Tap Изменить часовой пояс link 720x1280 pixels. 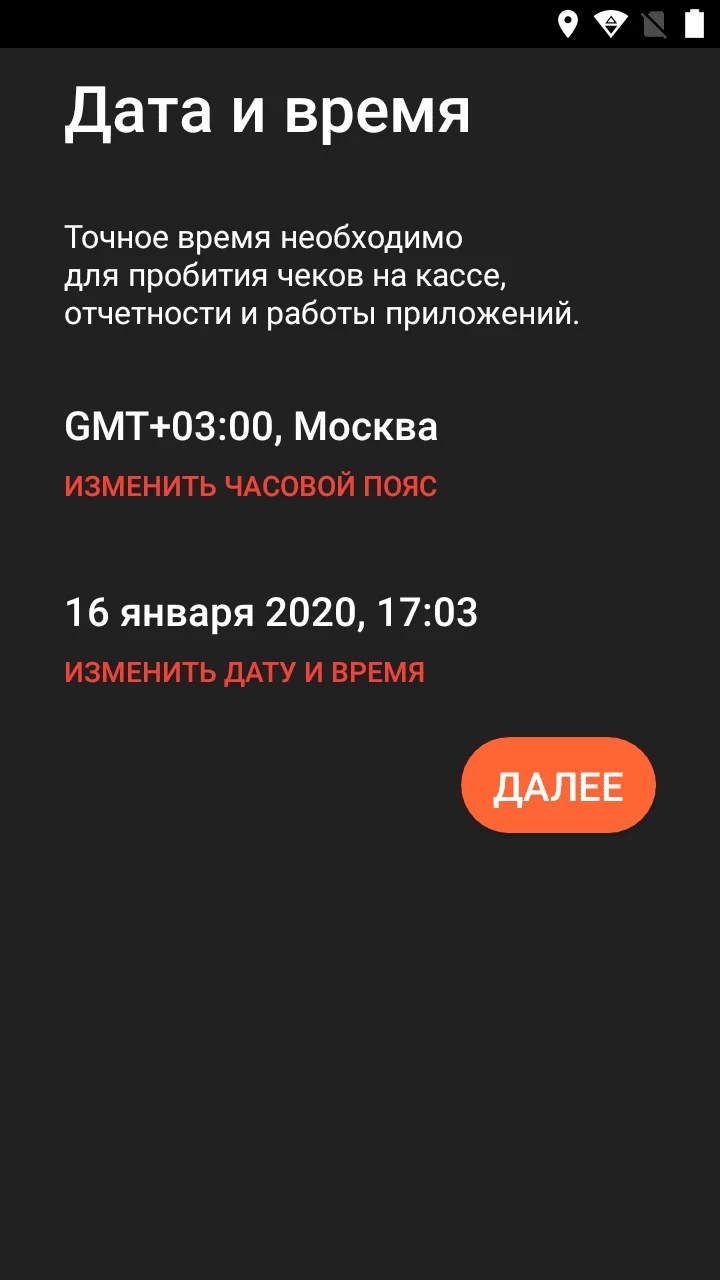click(250, 487)
